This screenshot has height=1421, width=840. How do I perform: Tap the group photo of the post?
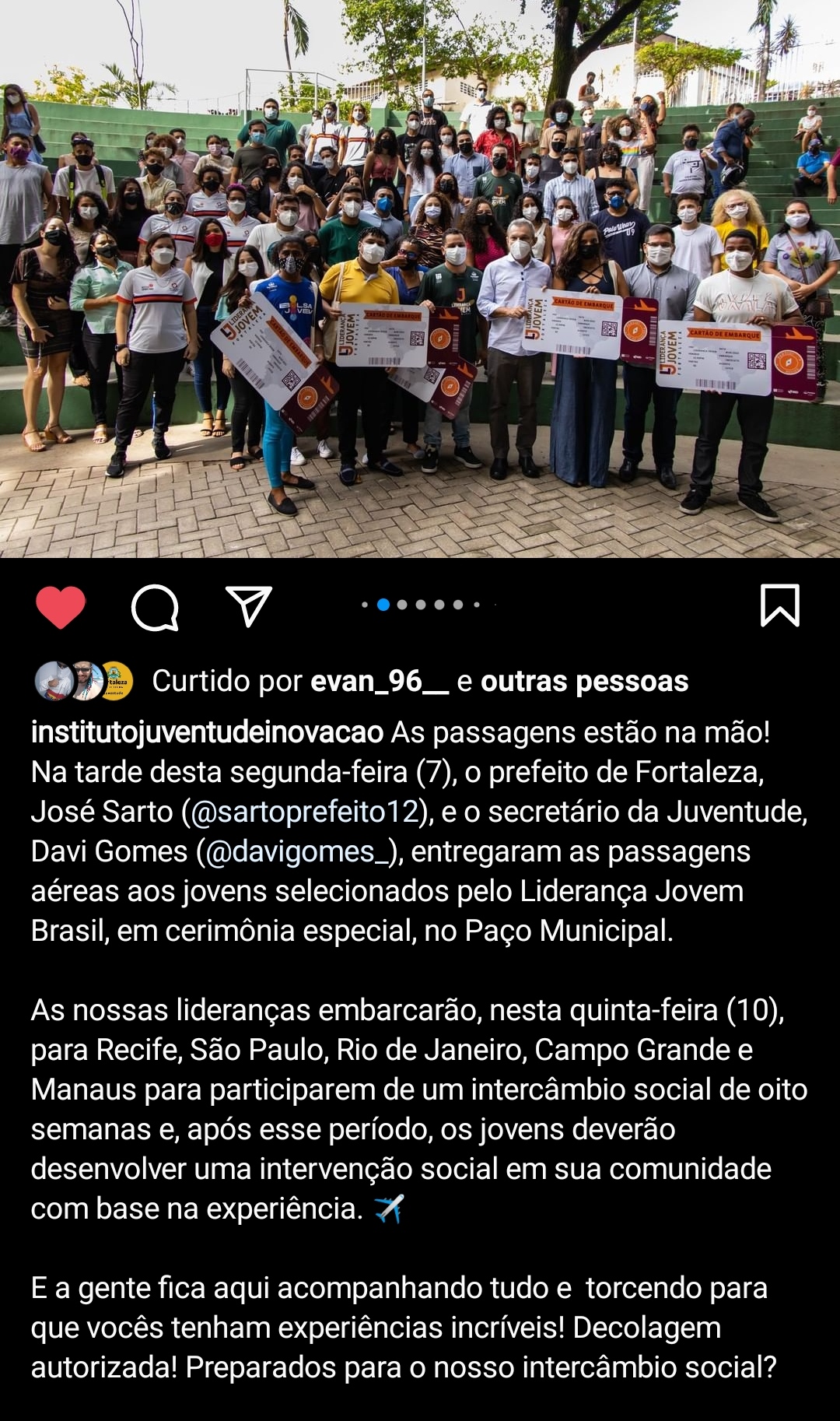point(420,279)
